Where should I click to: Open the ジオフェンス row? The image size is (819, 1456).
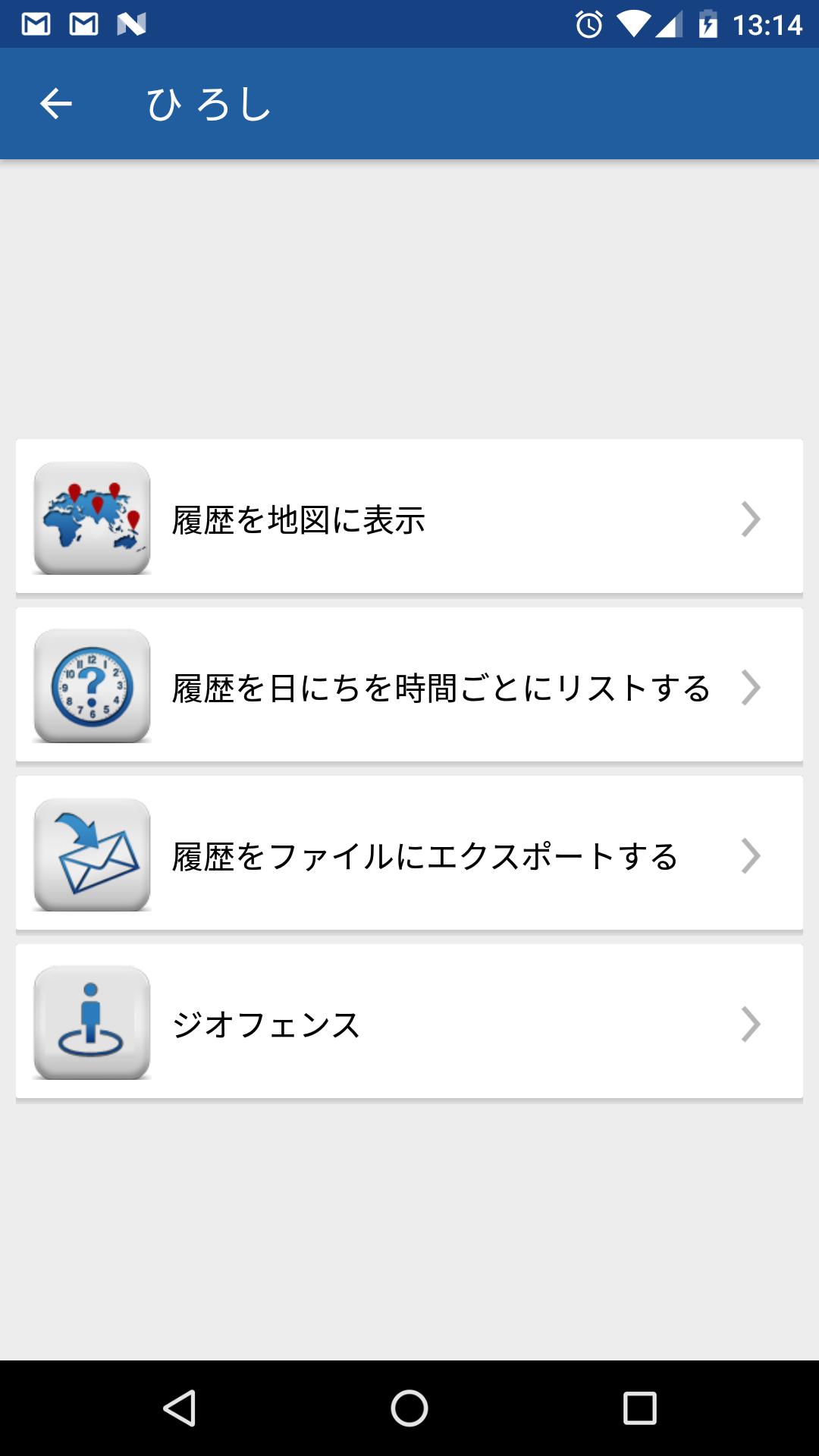(x=409, y=1021)
